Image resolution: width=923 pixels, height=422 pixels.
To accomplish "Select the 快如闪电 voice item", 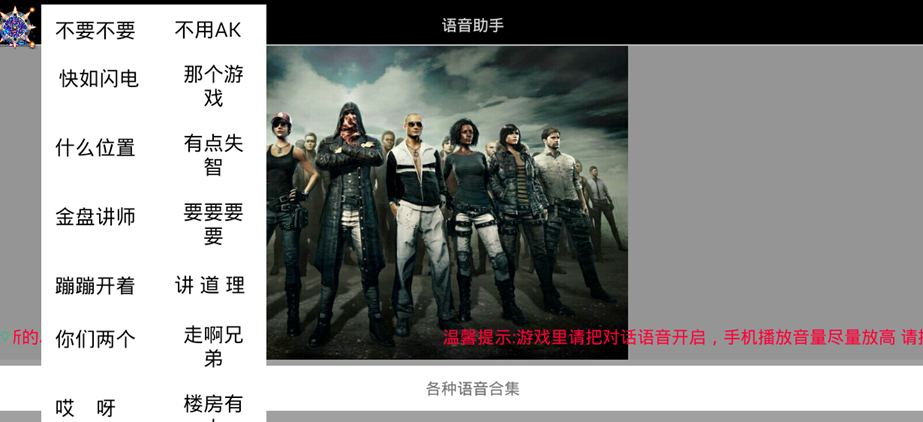I will tap(99, 79).
